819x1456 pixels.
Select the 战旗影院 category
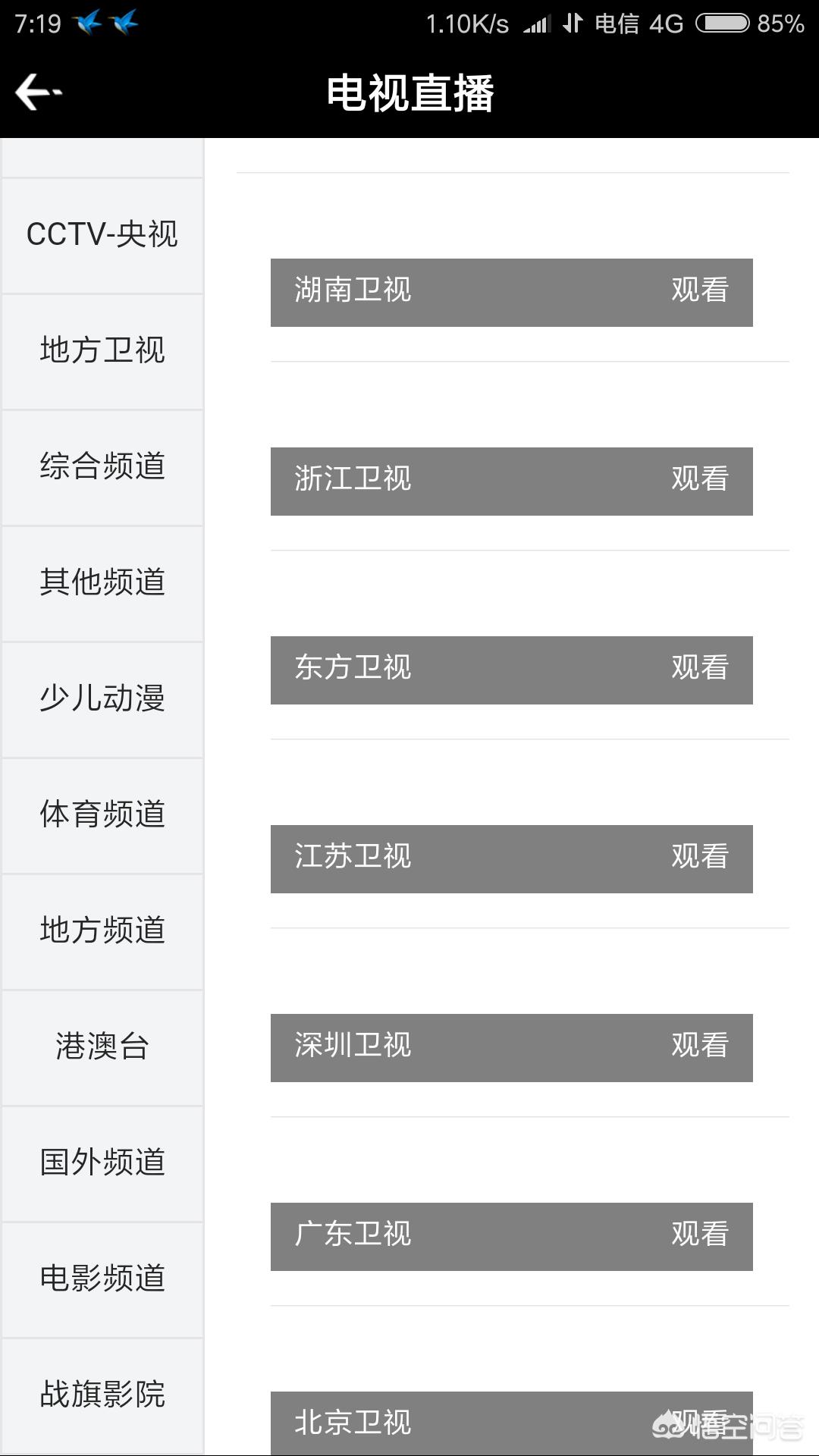(102, 1395)
